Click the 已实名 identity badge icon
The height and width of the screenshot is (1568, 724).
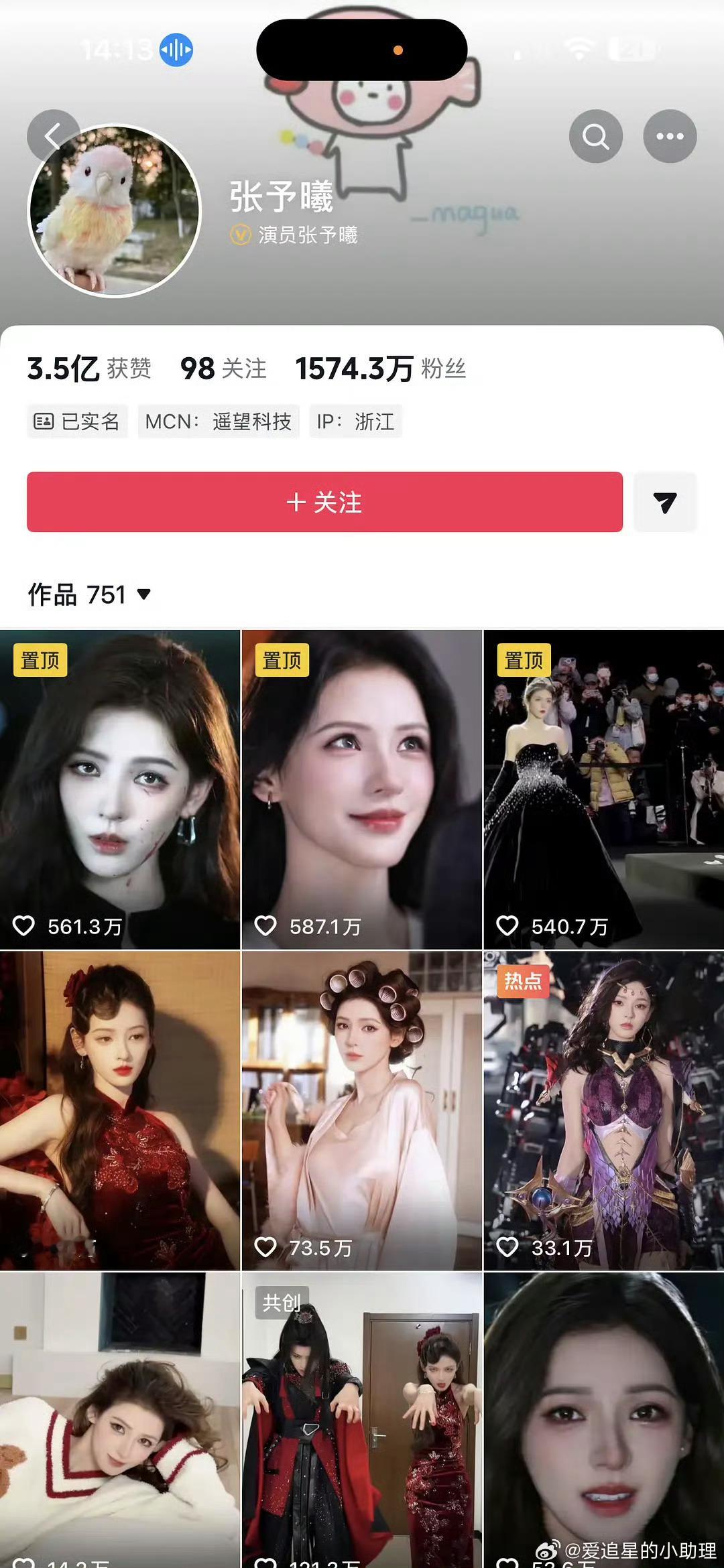44,421
